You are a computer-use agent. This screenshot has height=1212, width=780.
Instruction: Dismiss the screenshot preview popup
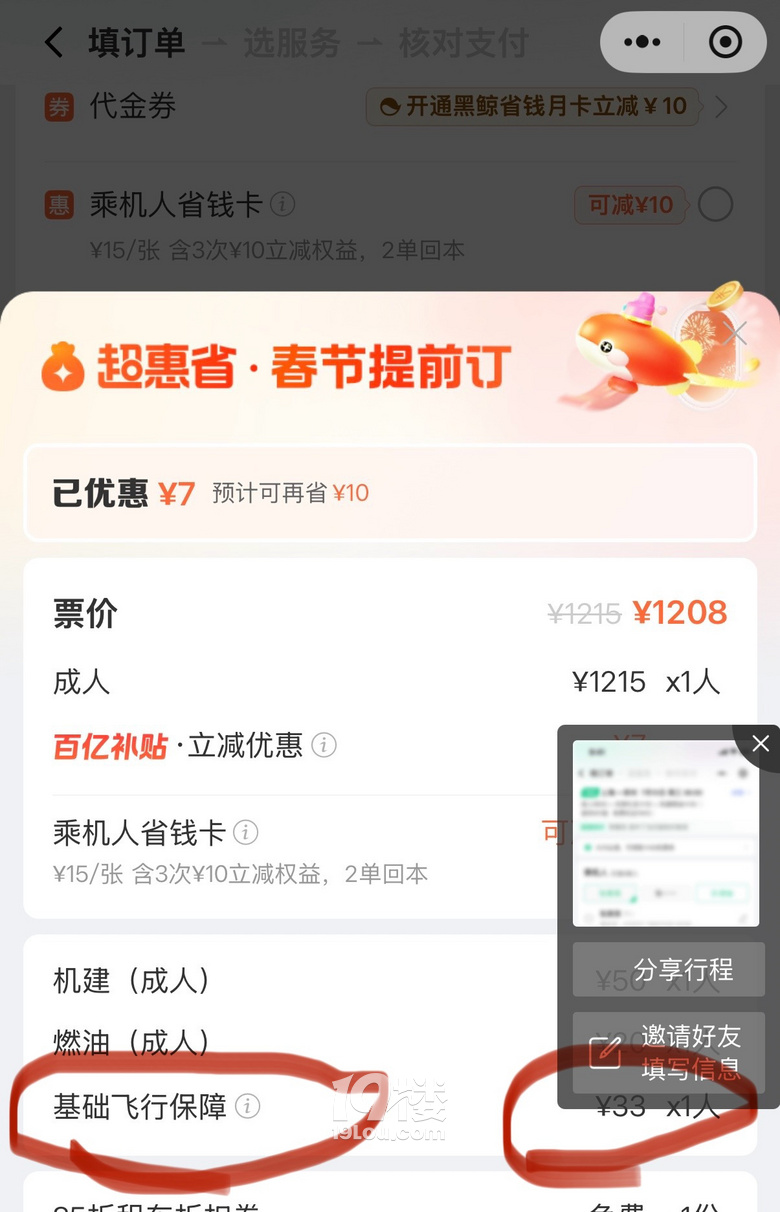(760, 744)
